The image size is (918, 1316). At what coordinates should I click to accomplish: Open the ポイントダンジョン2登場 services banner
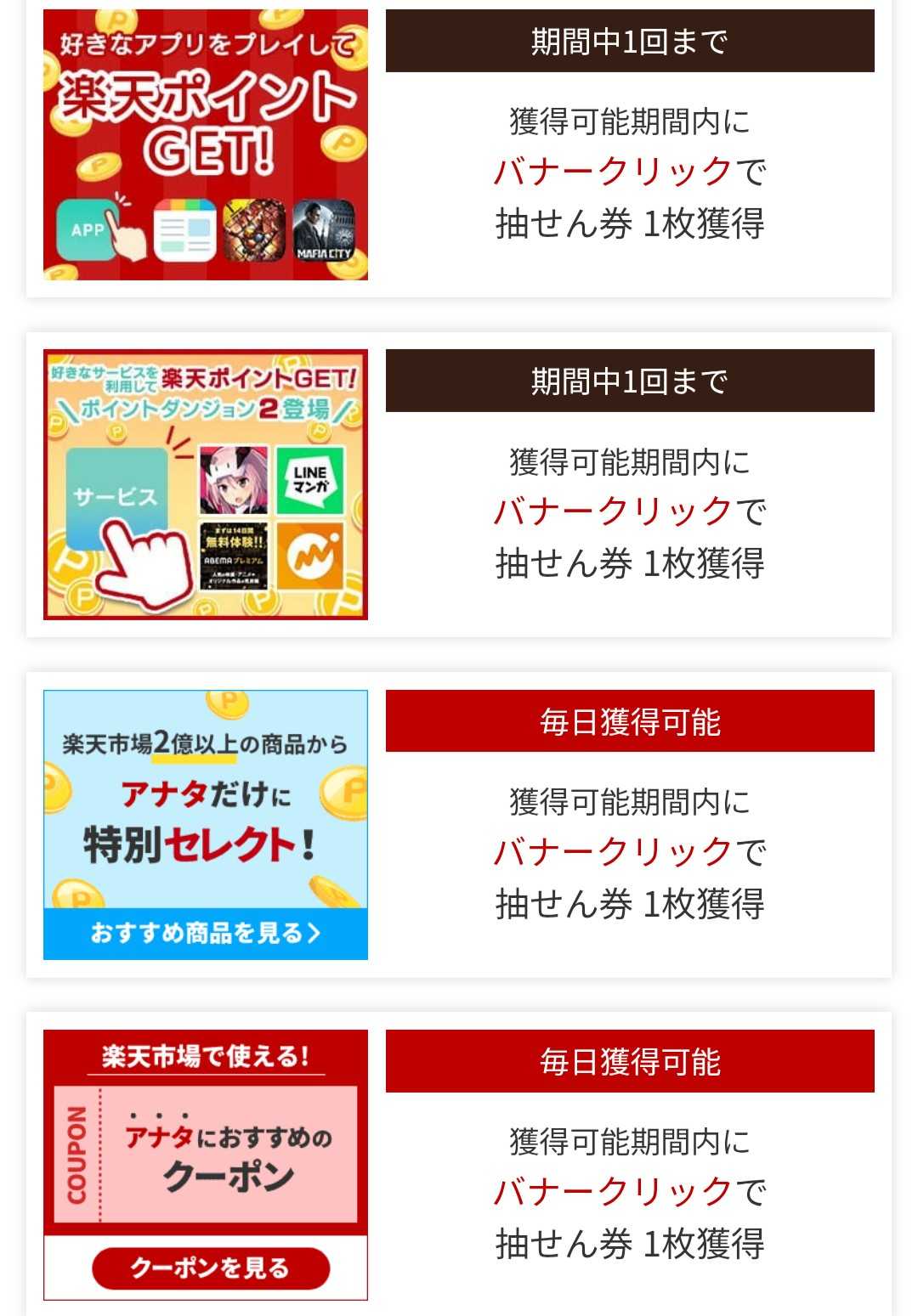click(x=205, y=484)
